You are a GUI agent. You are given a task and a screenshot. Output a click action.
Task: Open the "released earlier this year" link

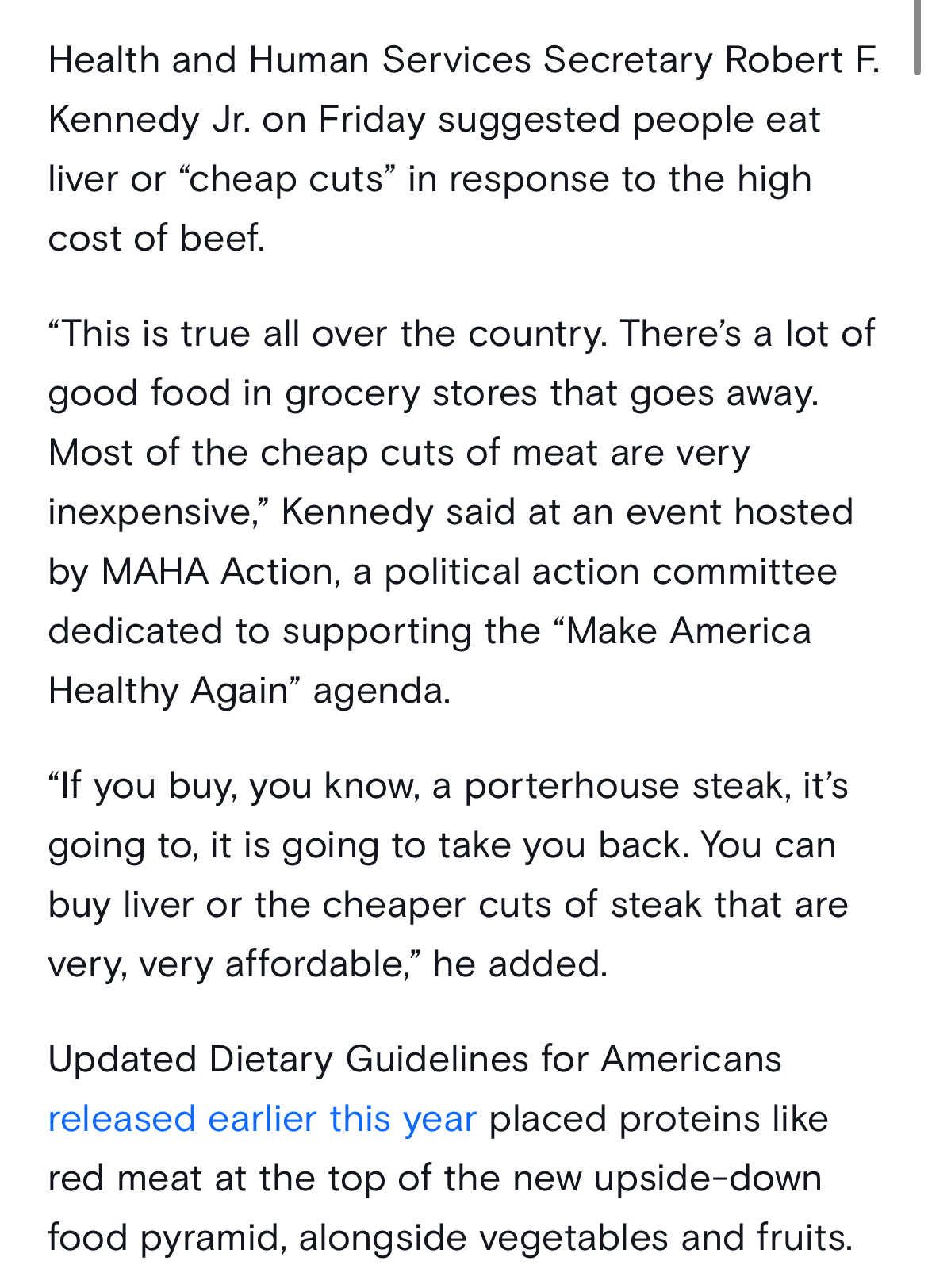click(262, 1119)
